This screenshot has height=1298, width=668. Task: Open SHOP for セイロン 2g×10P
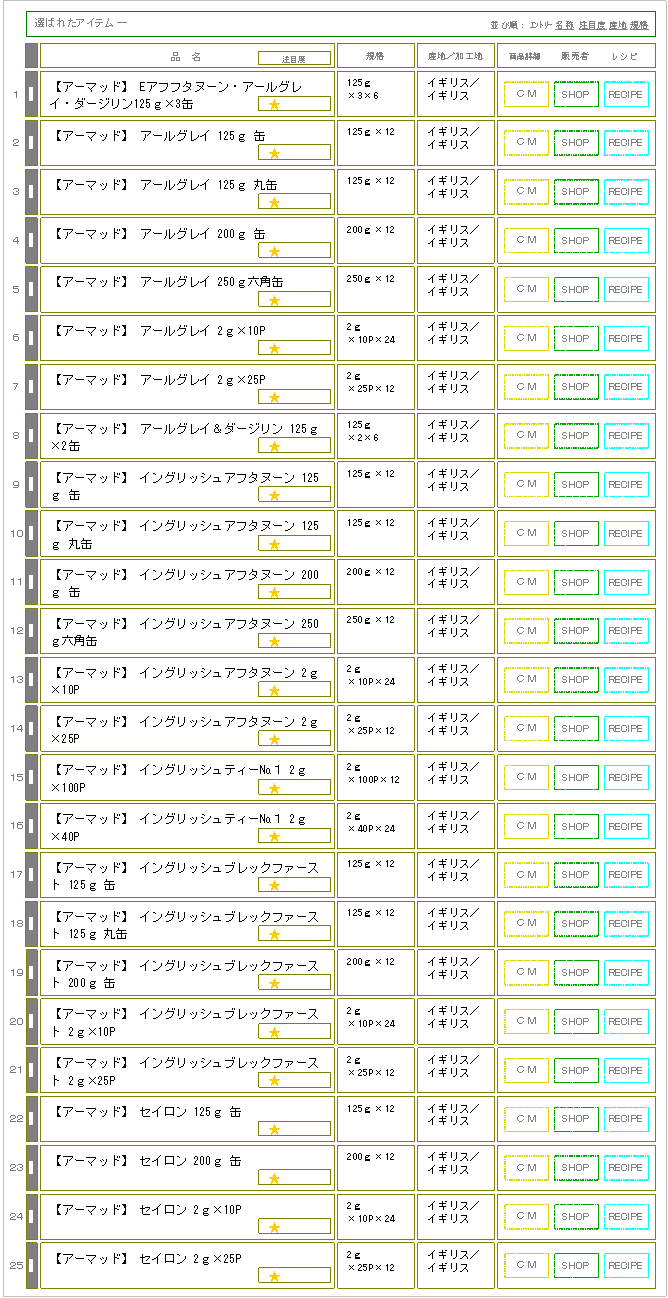click(x=576, y=1217)
